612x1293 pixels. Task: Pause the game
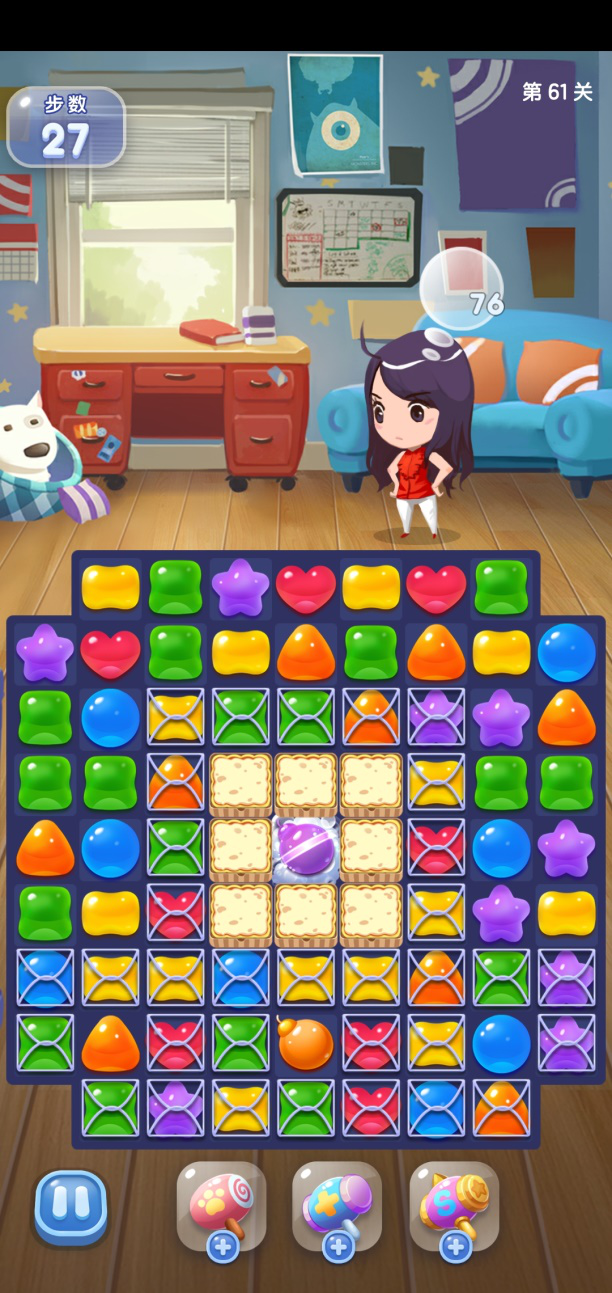[x=71, y=1206]
